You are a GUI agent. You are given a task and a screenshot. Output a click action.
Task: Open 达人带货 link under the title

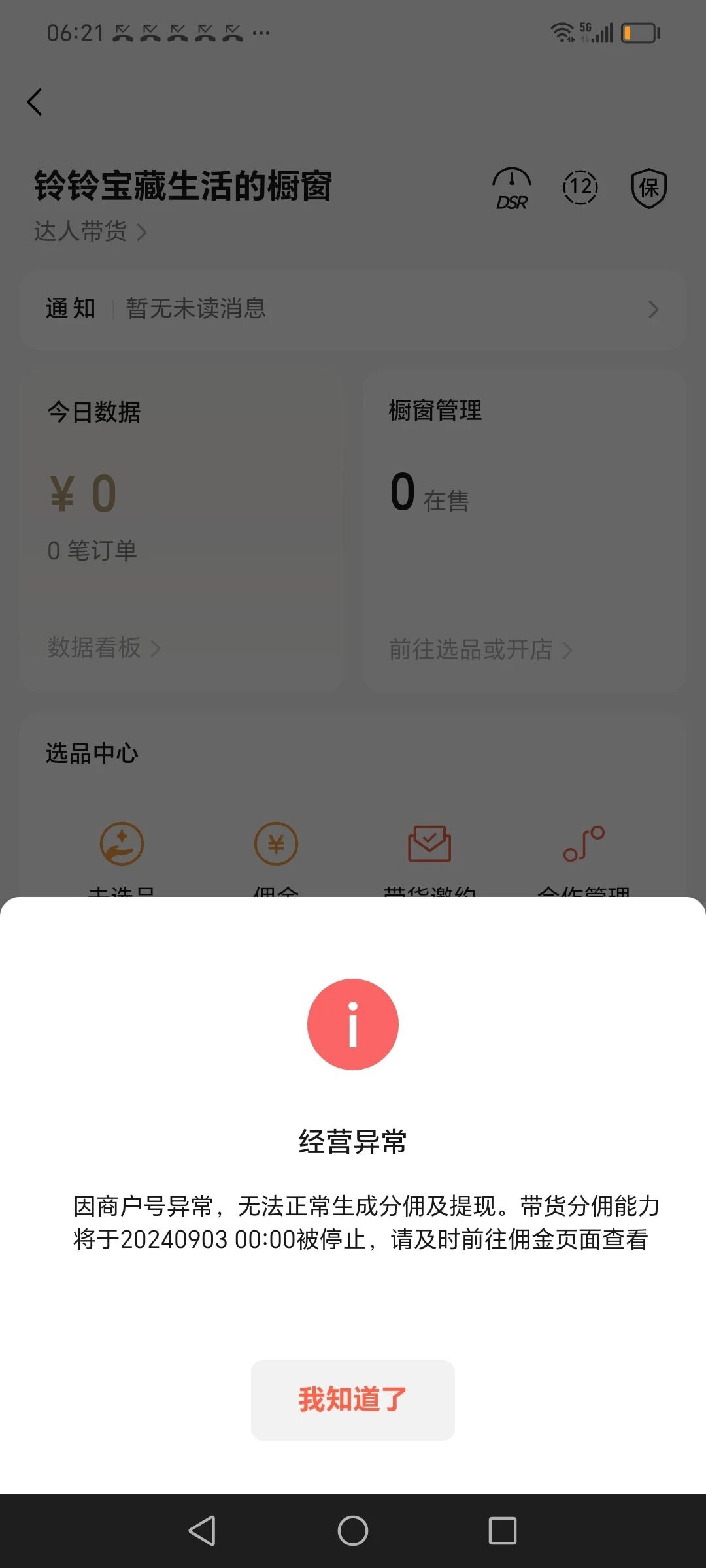(90, 231)
